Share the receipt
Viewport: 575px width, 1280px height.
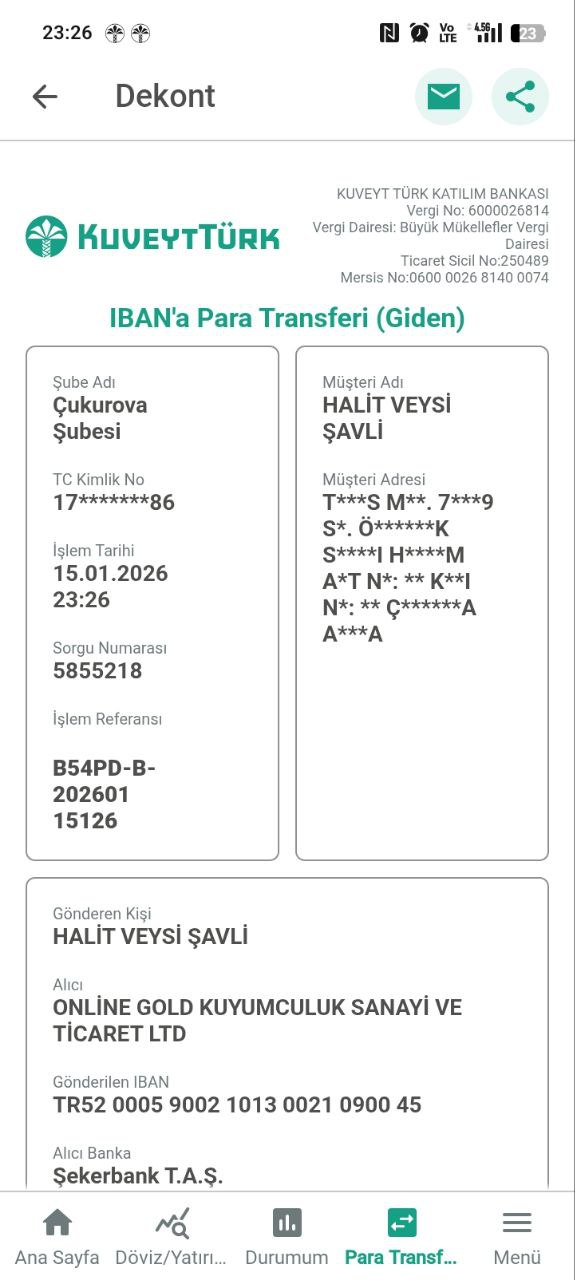pos(520,96)
